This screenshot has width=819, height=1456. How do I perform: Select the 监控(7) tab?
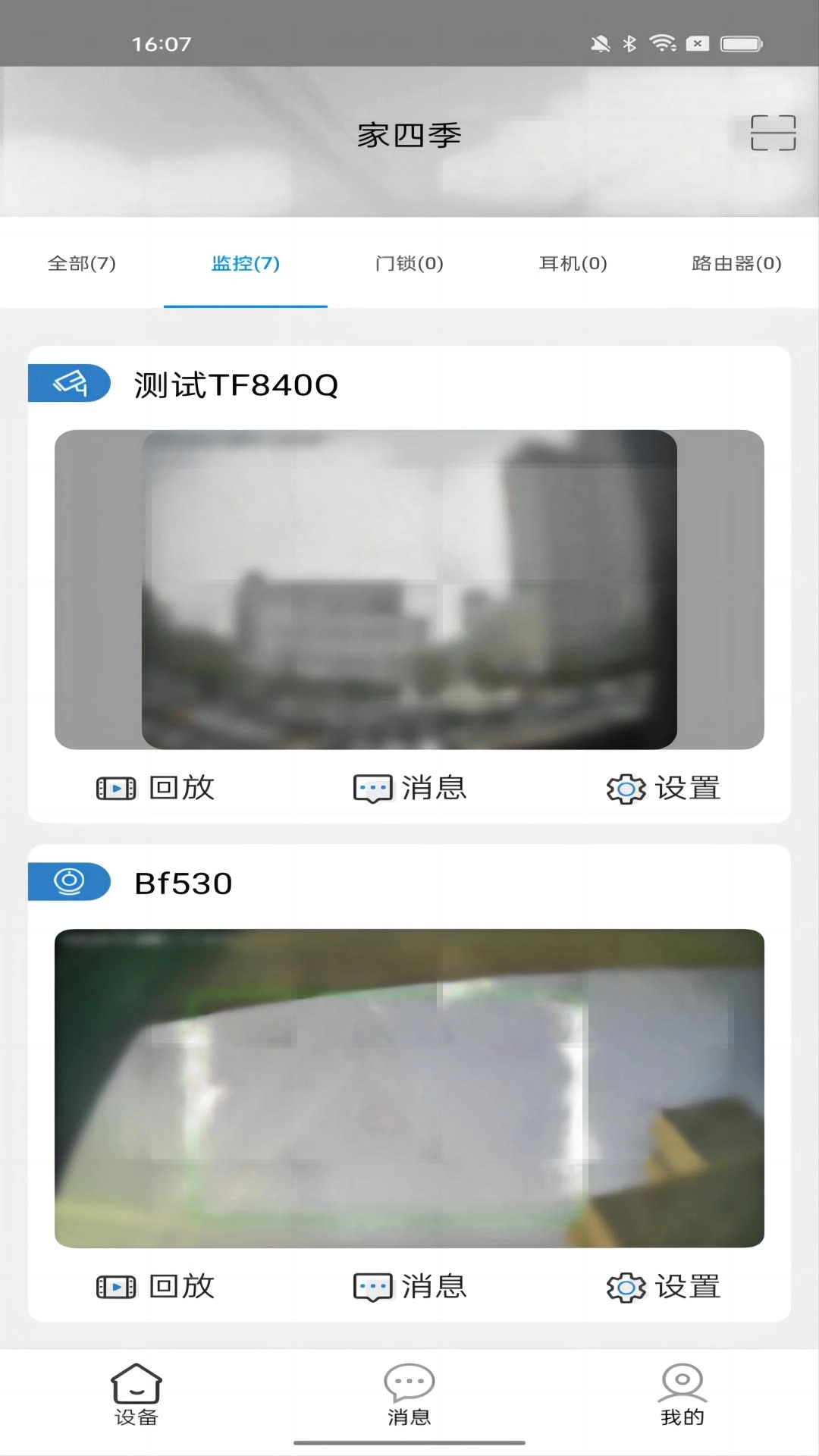pos(246,263)
